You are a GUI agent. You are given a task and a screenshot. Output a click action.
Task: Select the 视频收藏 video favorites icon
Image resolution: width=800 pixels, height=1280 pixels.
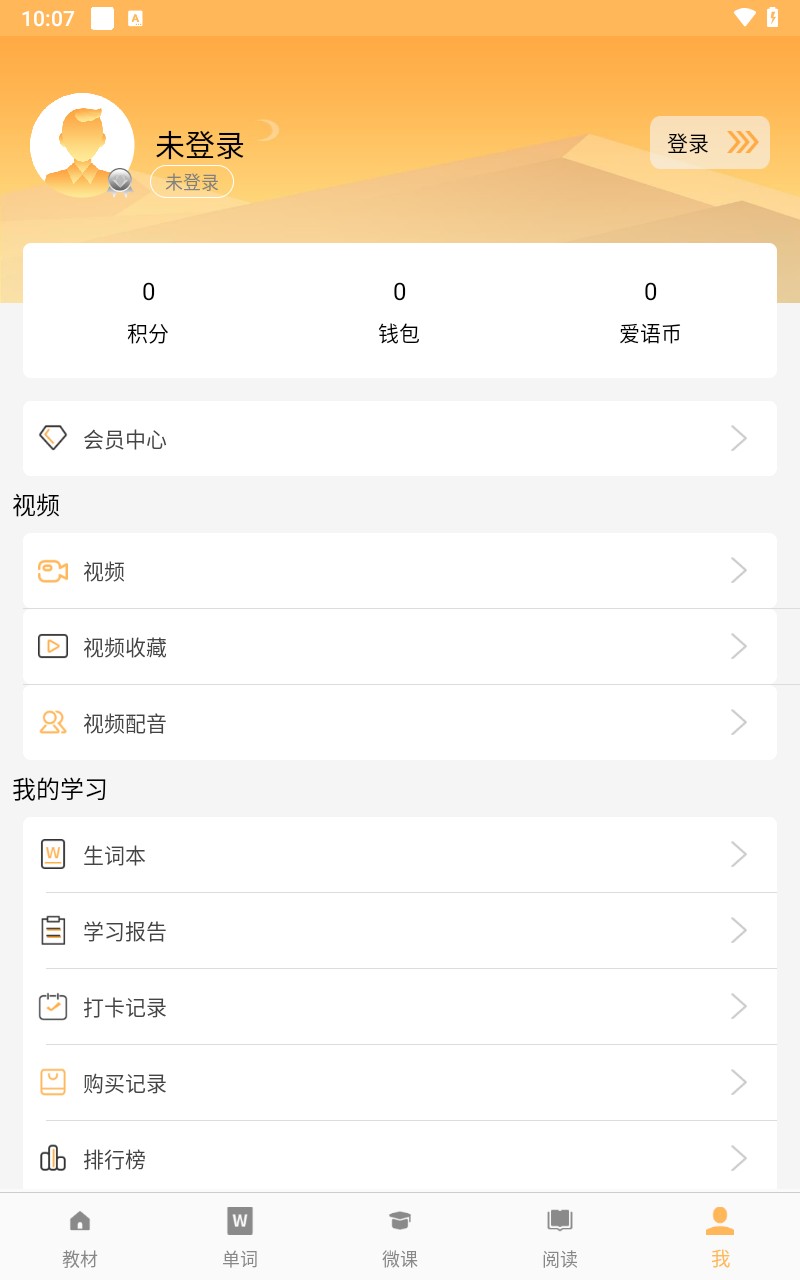coord(51,647)
